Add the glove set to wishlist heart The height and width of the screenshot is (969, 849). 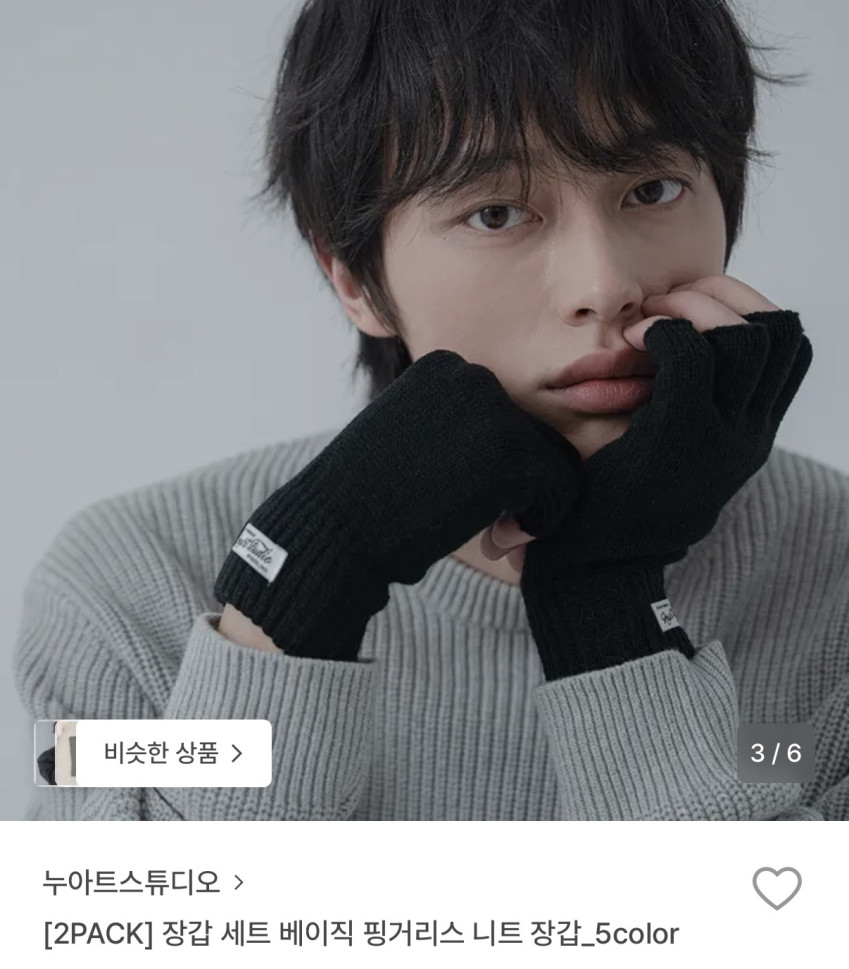pos(777,888)
